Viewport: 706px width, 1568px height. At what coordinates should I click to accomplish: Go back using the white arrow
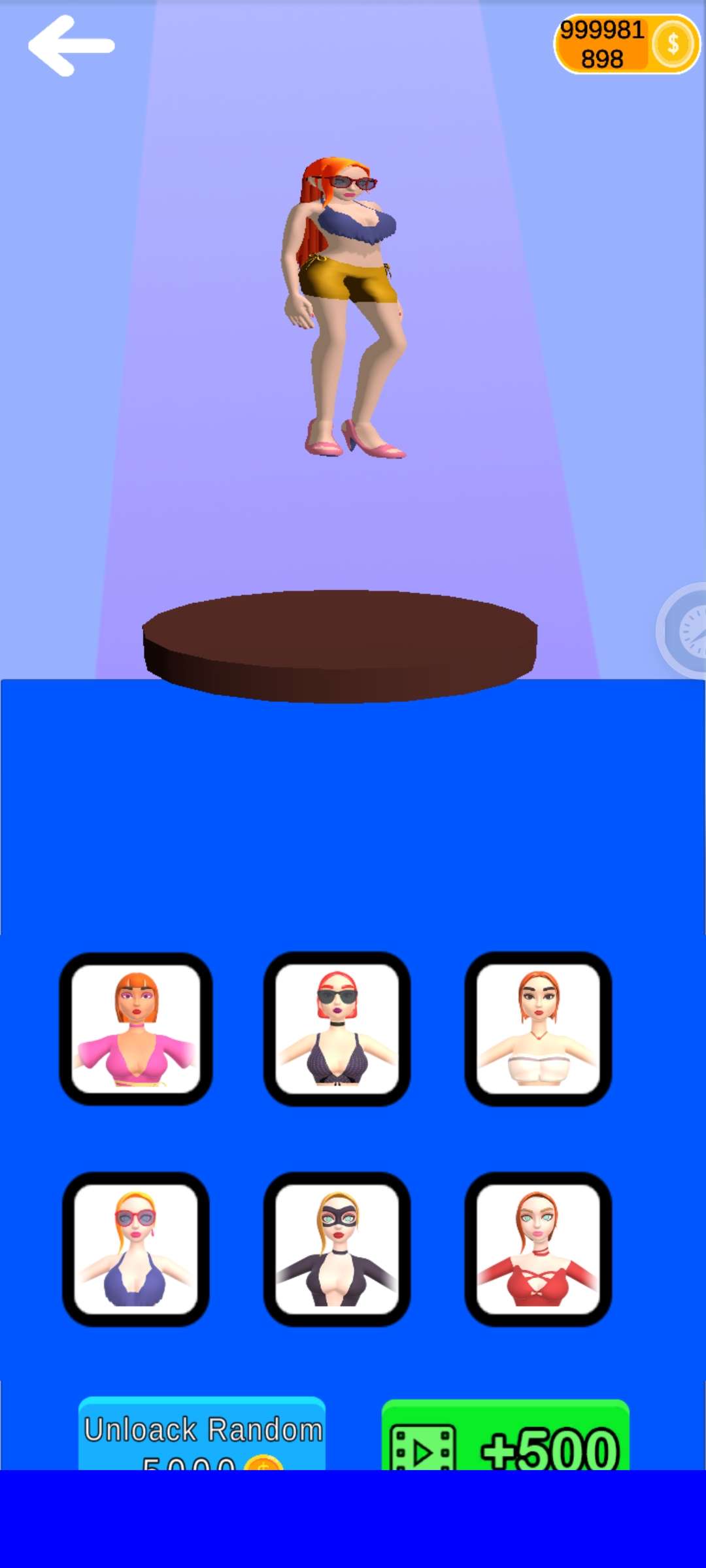coord(71,46)
